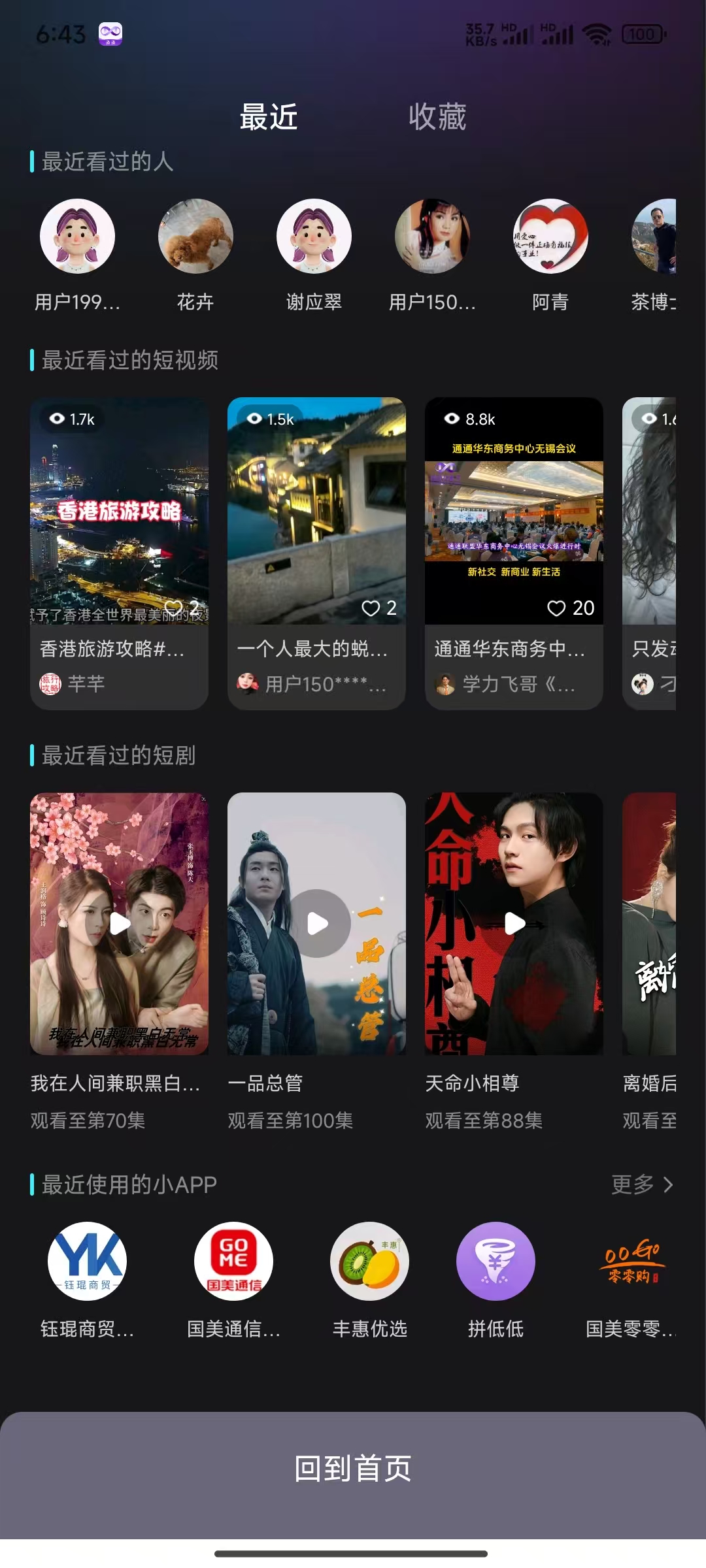Screen dimensions: 706x1568
Task: Open profile of 用户199...
Action: pos(77,237)
